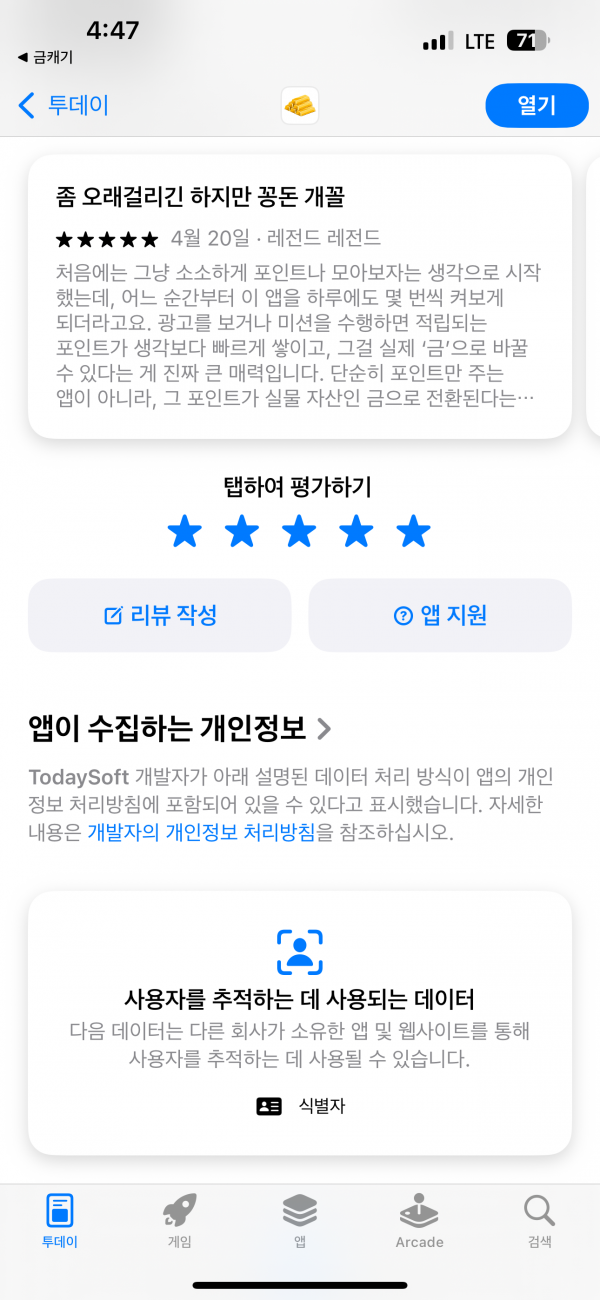
Task: Expand 앱이 수집하는 개인정보 section
Action: (x=180, y=728)
